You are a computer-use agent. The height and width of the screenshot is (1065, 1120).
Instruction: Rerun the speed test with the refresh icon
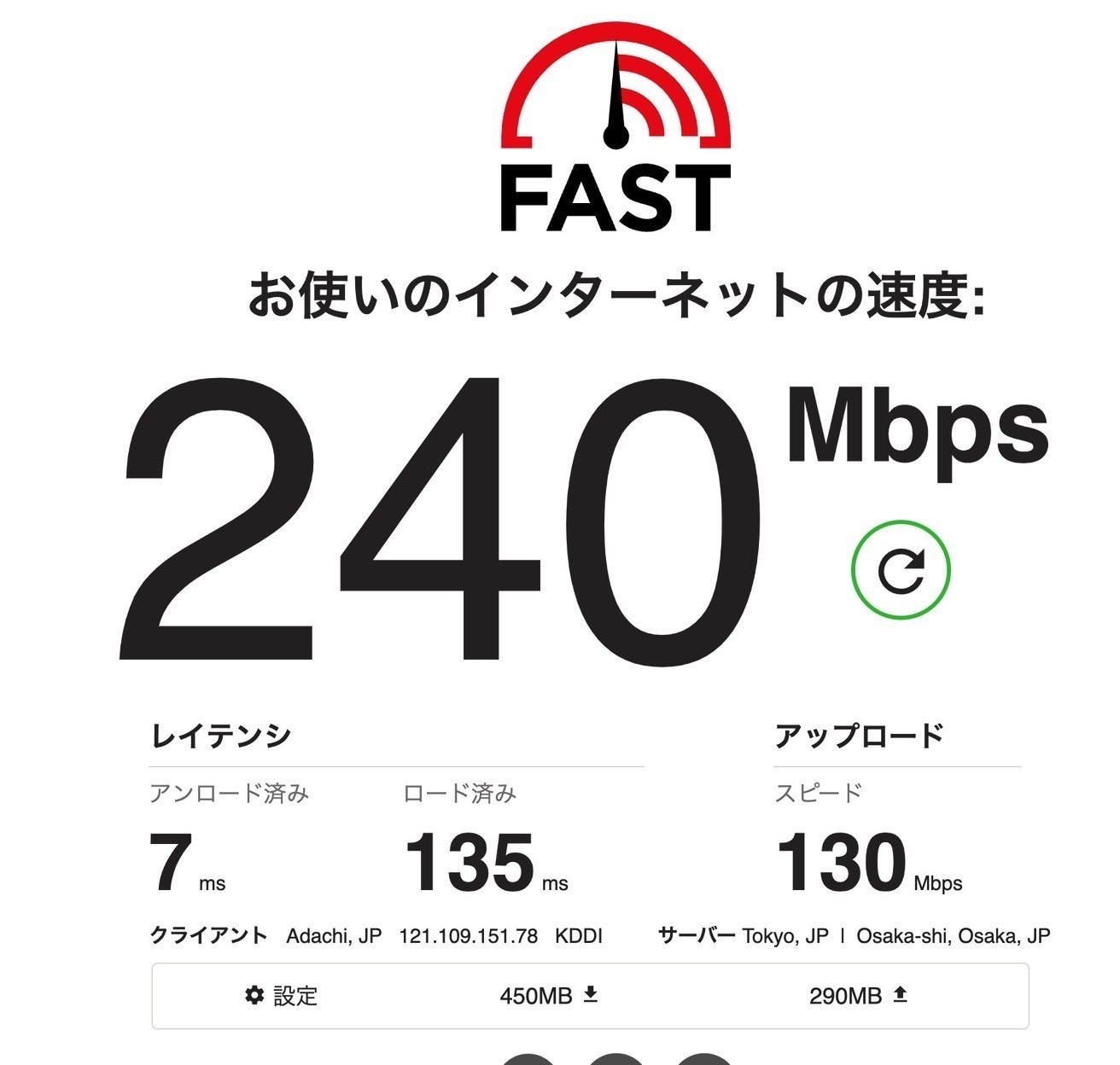click(x=901, y=569)
